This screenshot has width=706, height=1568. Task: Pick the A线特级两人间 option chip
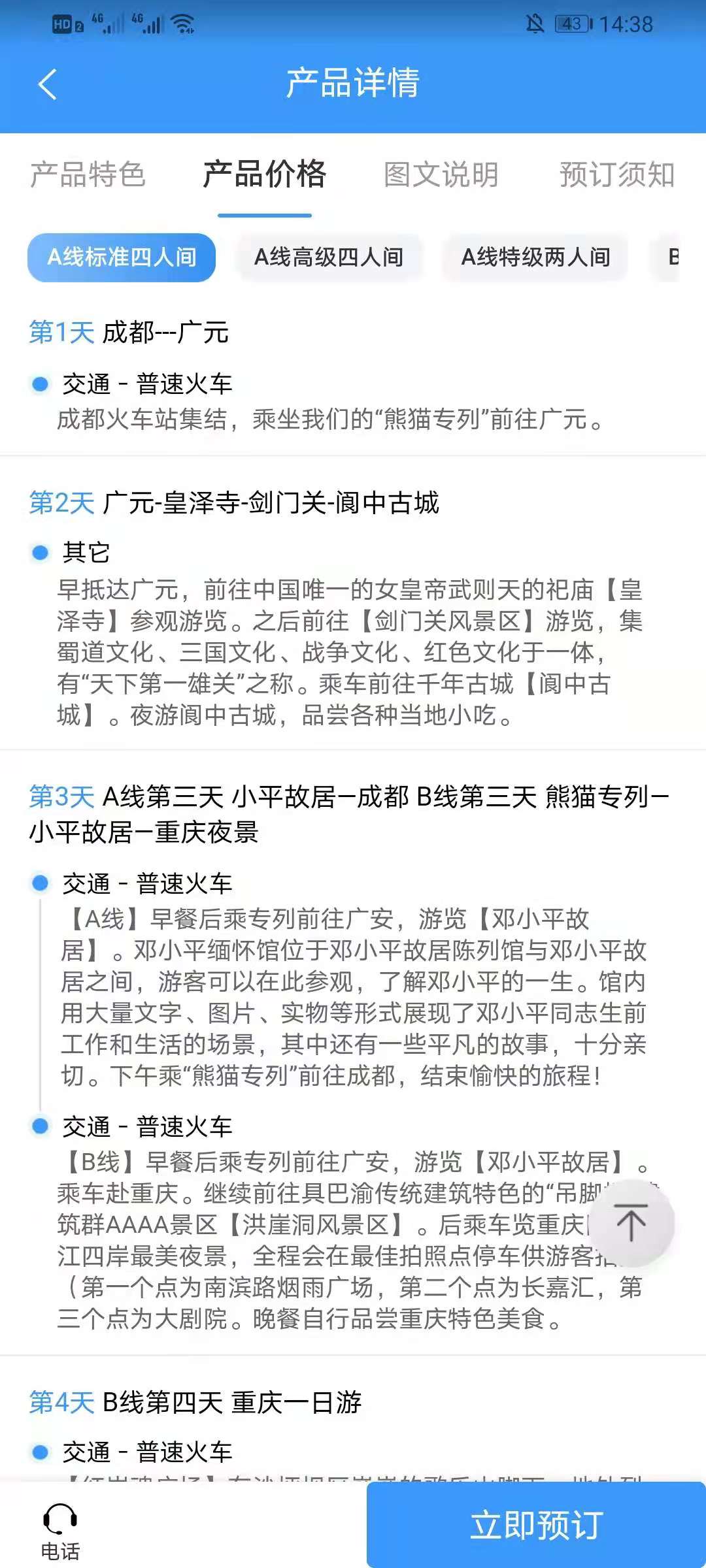tap(535, 257)
